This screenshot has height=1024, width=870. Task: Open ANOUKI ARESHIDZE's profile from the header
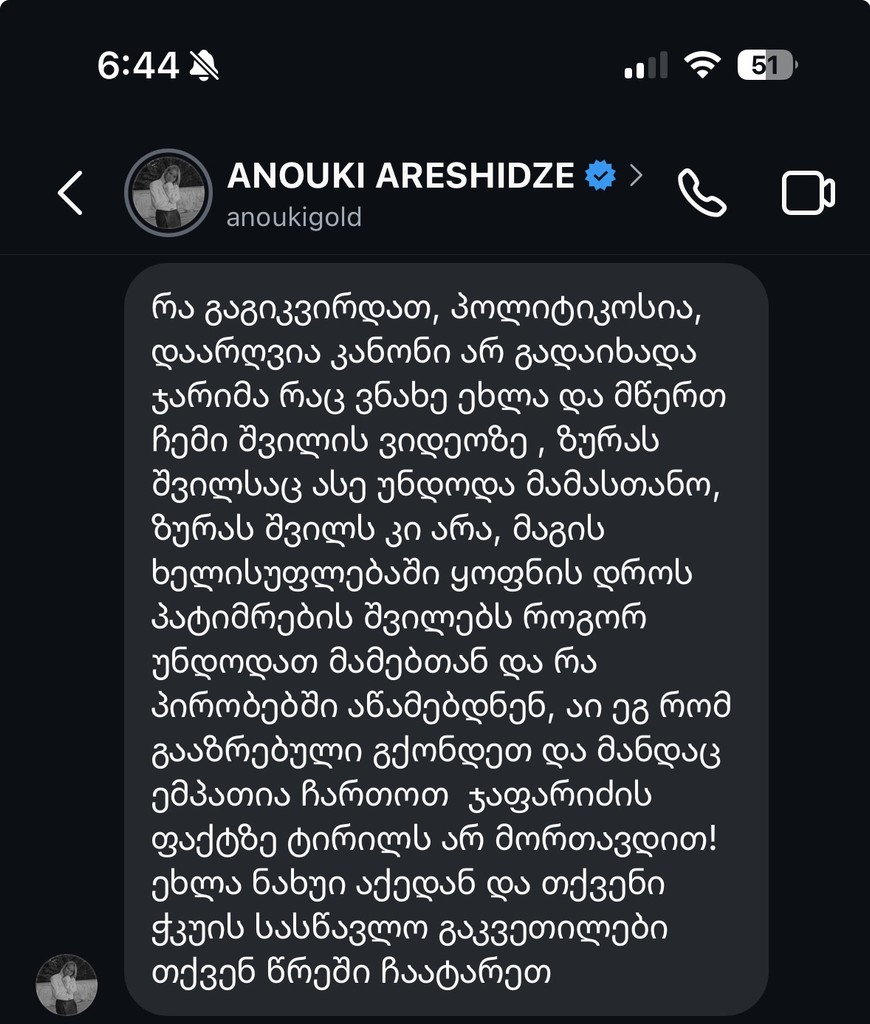(400, 177)
